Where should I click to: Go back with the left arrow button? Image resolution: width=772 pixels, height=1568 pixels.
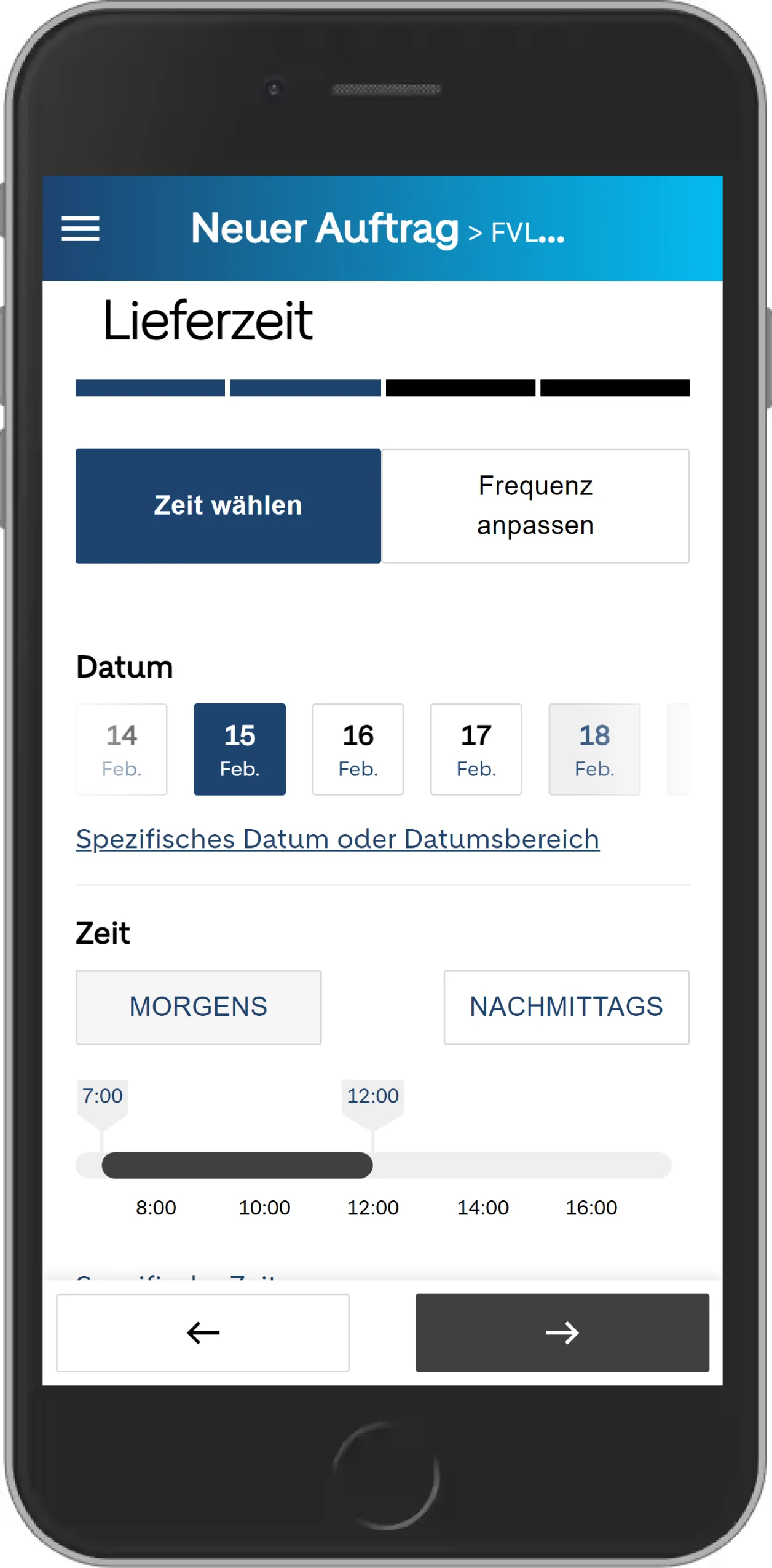[x=203, y=1332]
